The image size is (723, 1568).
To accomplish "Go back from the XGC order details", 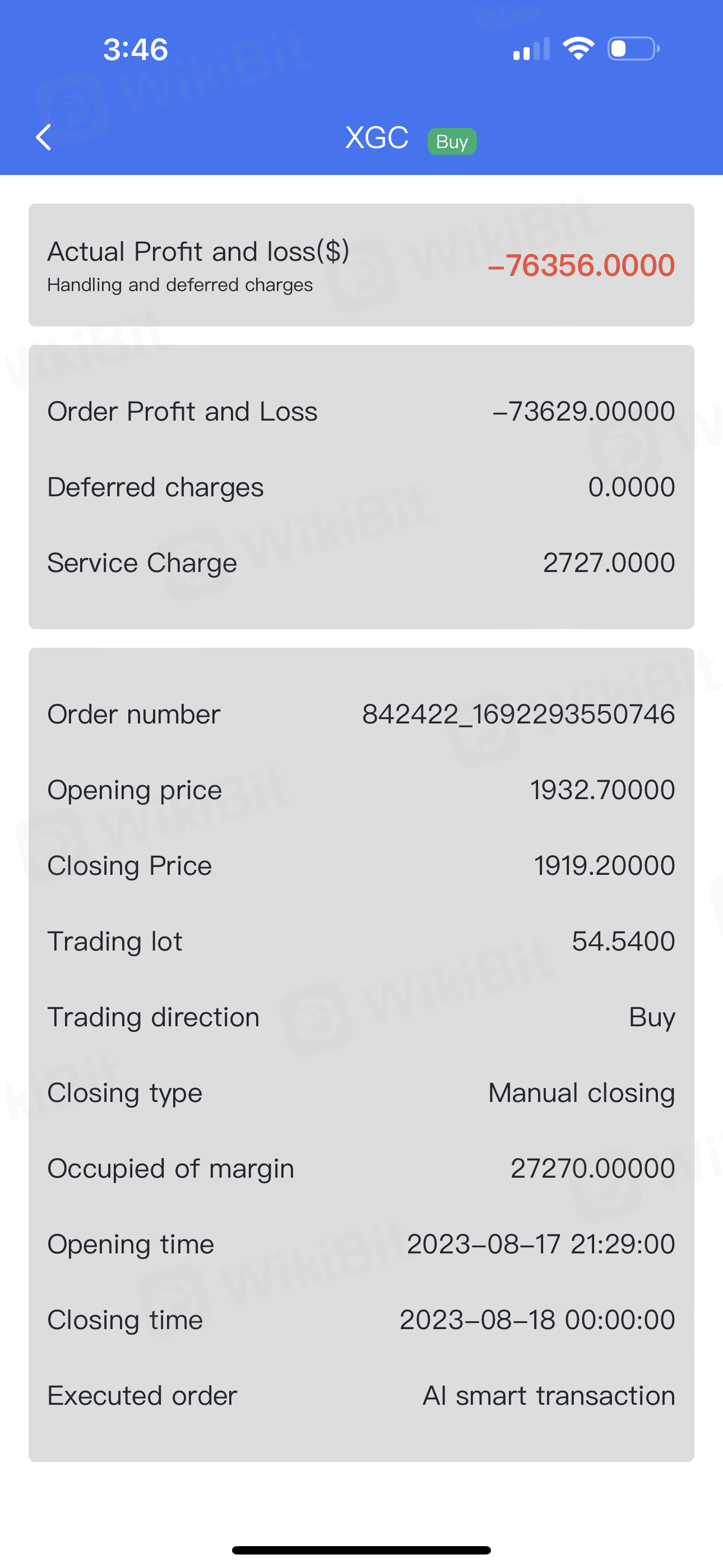I will click(44, 137).
